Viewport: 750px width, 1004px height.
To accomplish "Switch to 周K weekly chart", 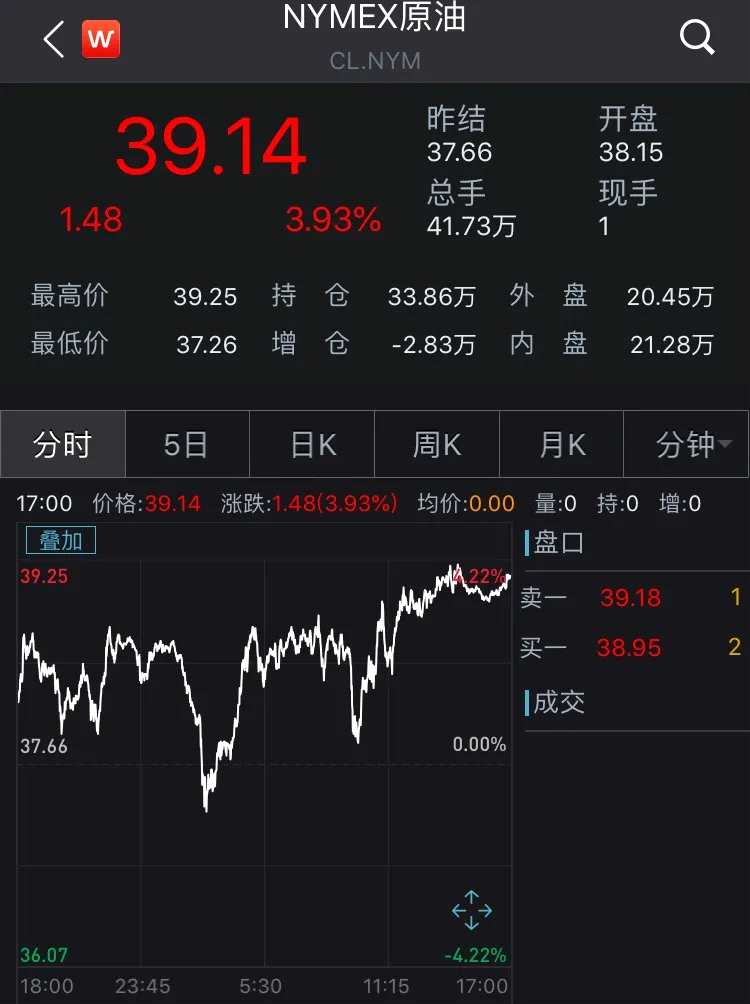I will point(437,445).
